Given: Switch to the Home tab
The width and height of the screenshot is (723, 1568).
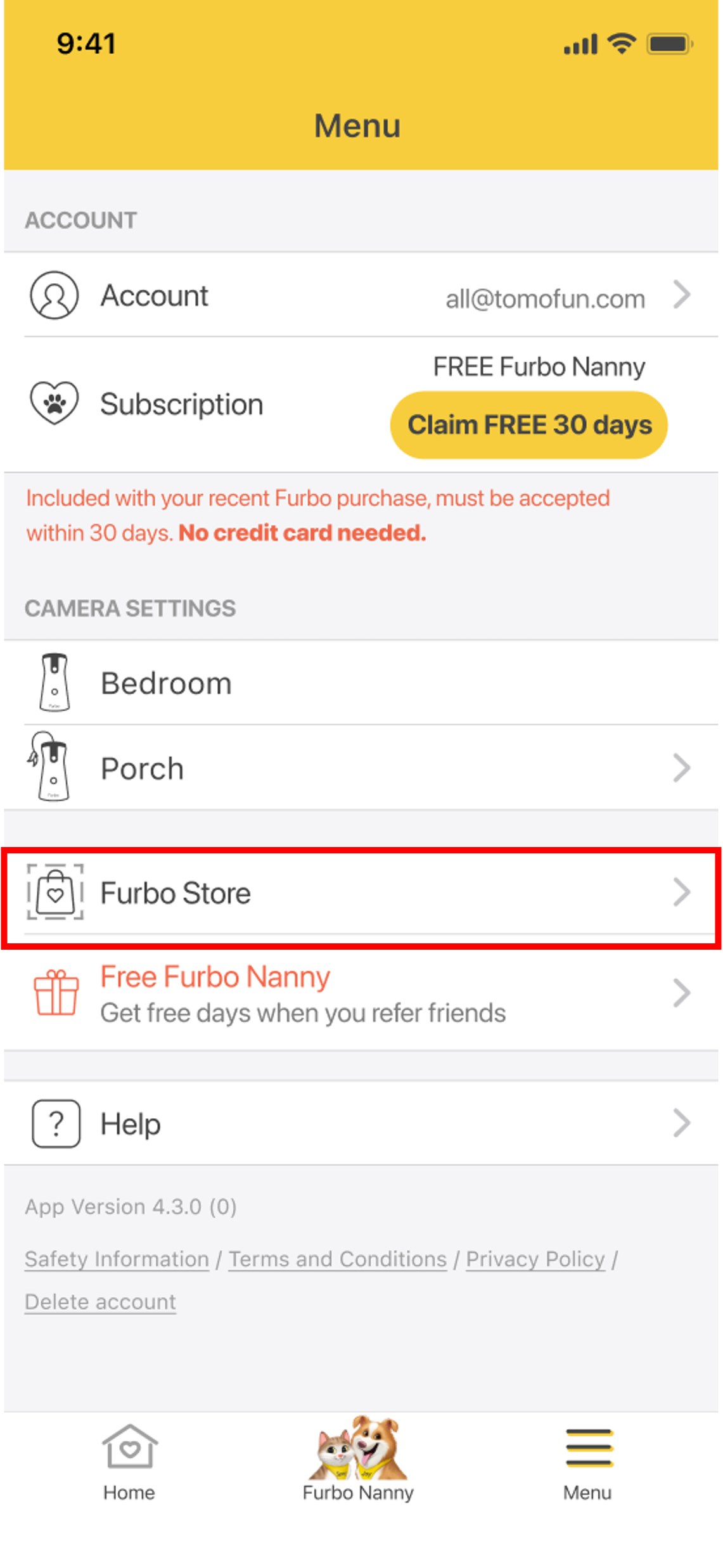Looking at the screenshot, I should coord(129,1463).
